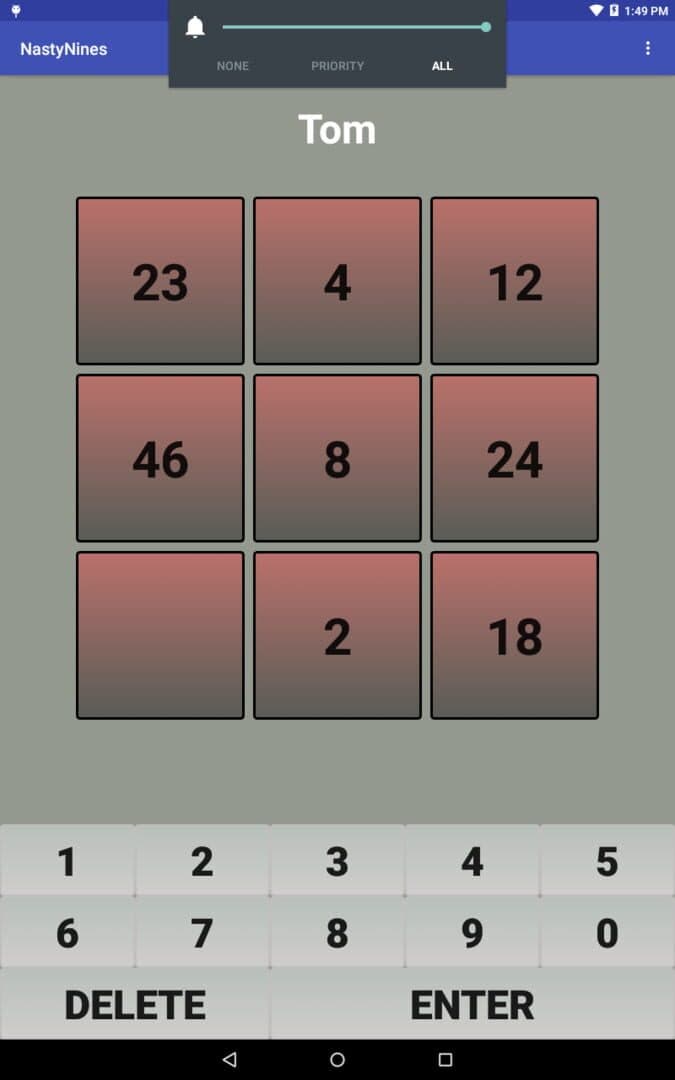
Task: Tap the tile showing 46
Action: point(160,458)
